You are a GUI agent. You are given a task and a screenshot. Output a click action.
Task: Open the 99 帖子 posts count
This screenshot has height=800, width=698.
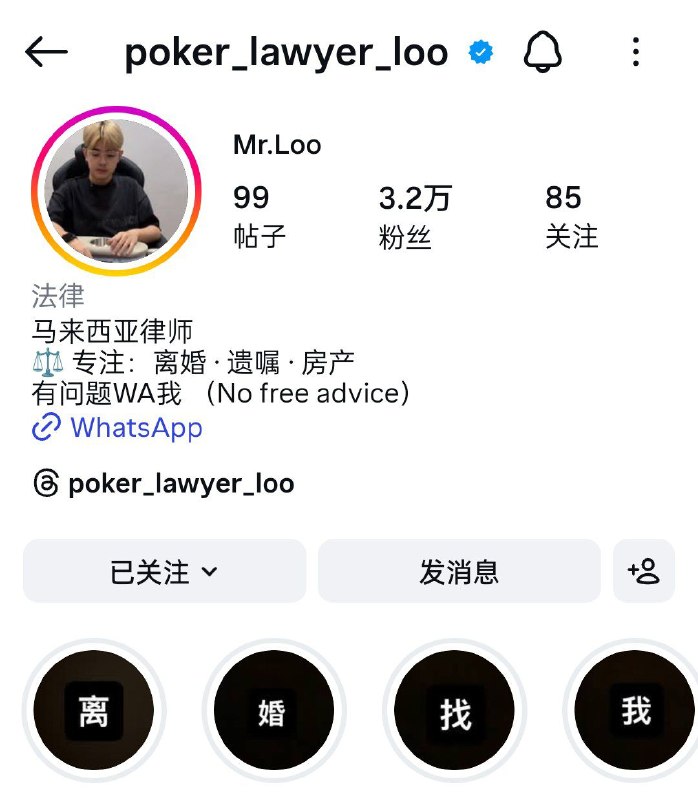(x=258, y=216)
